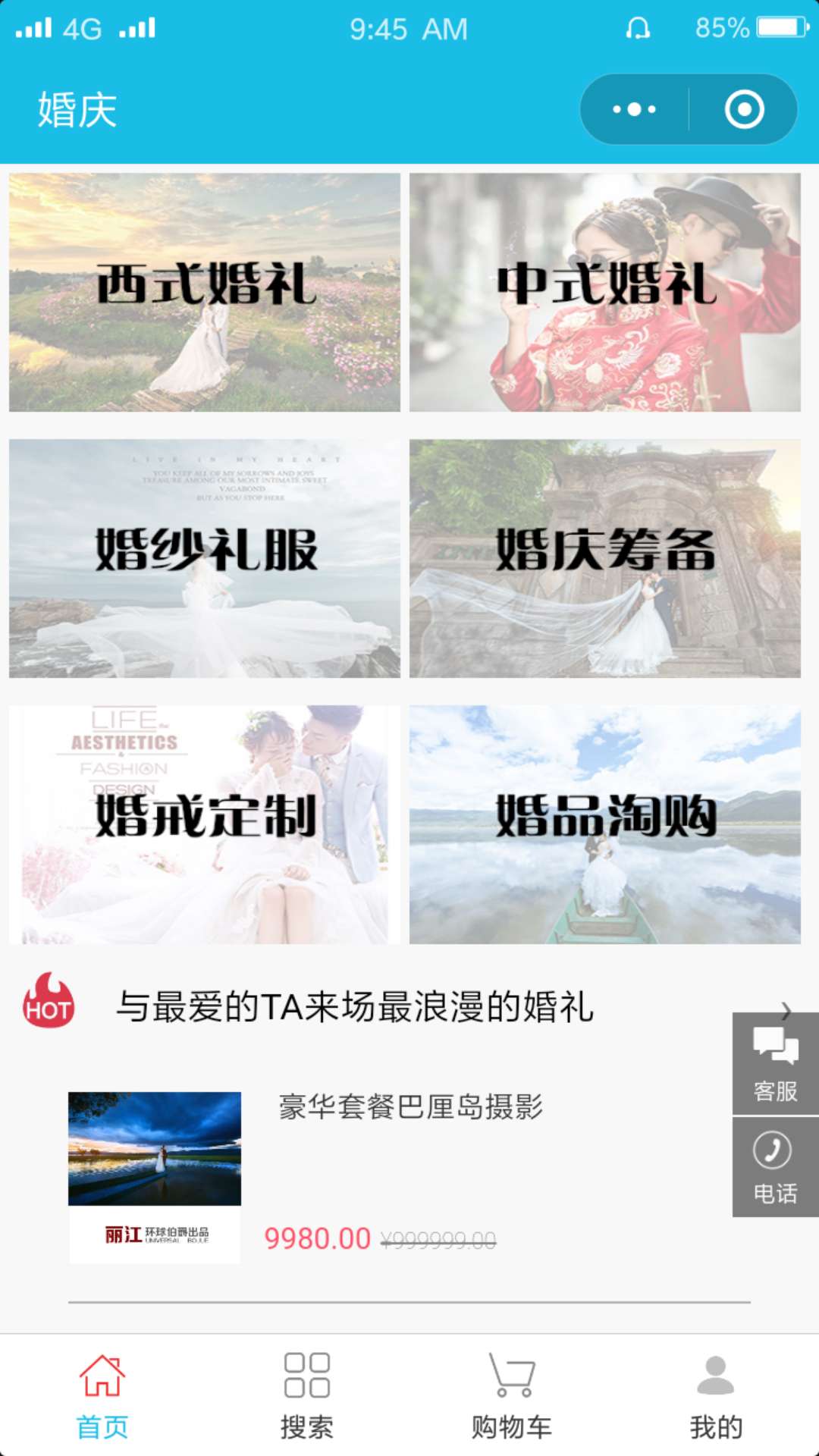Contact 客服 customer service

775,1064
